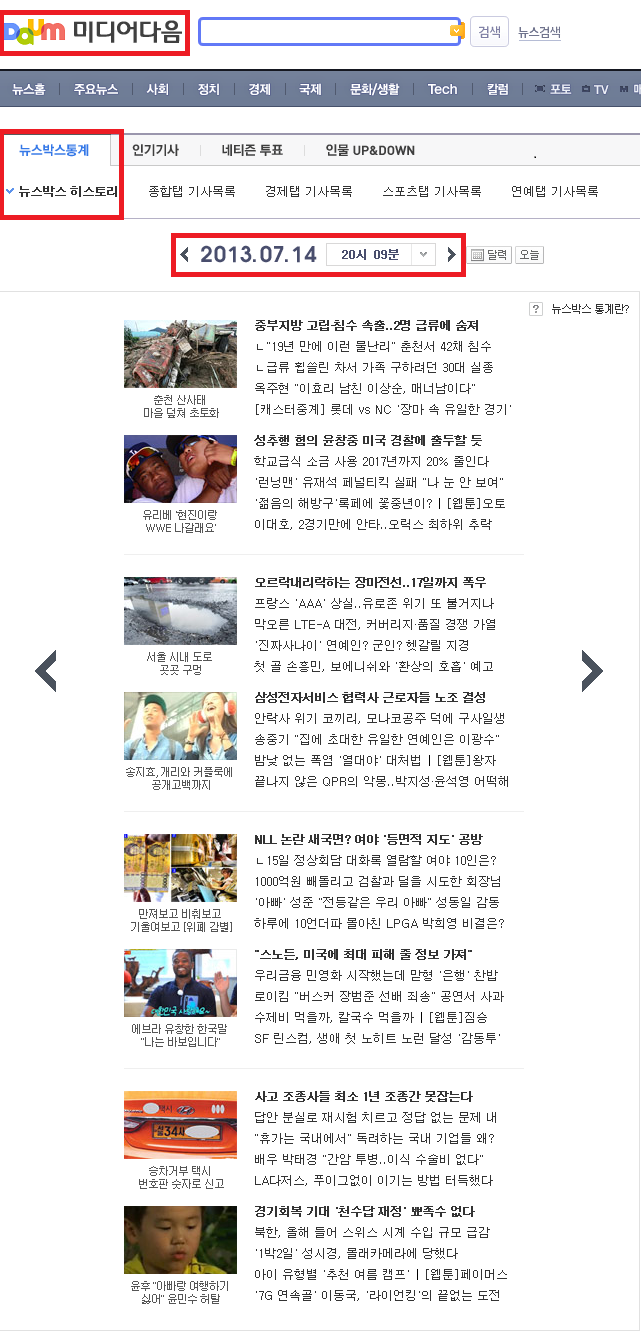Image resolution: width=641 pixels, height=1334 pixels.
Task: Open the 경제 section
Action: [x=260, y=89]
